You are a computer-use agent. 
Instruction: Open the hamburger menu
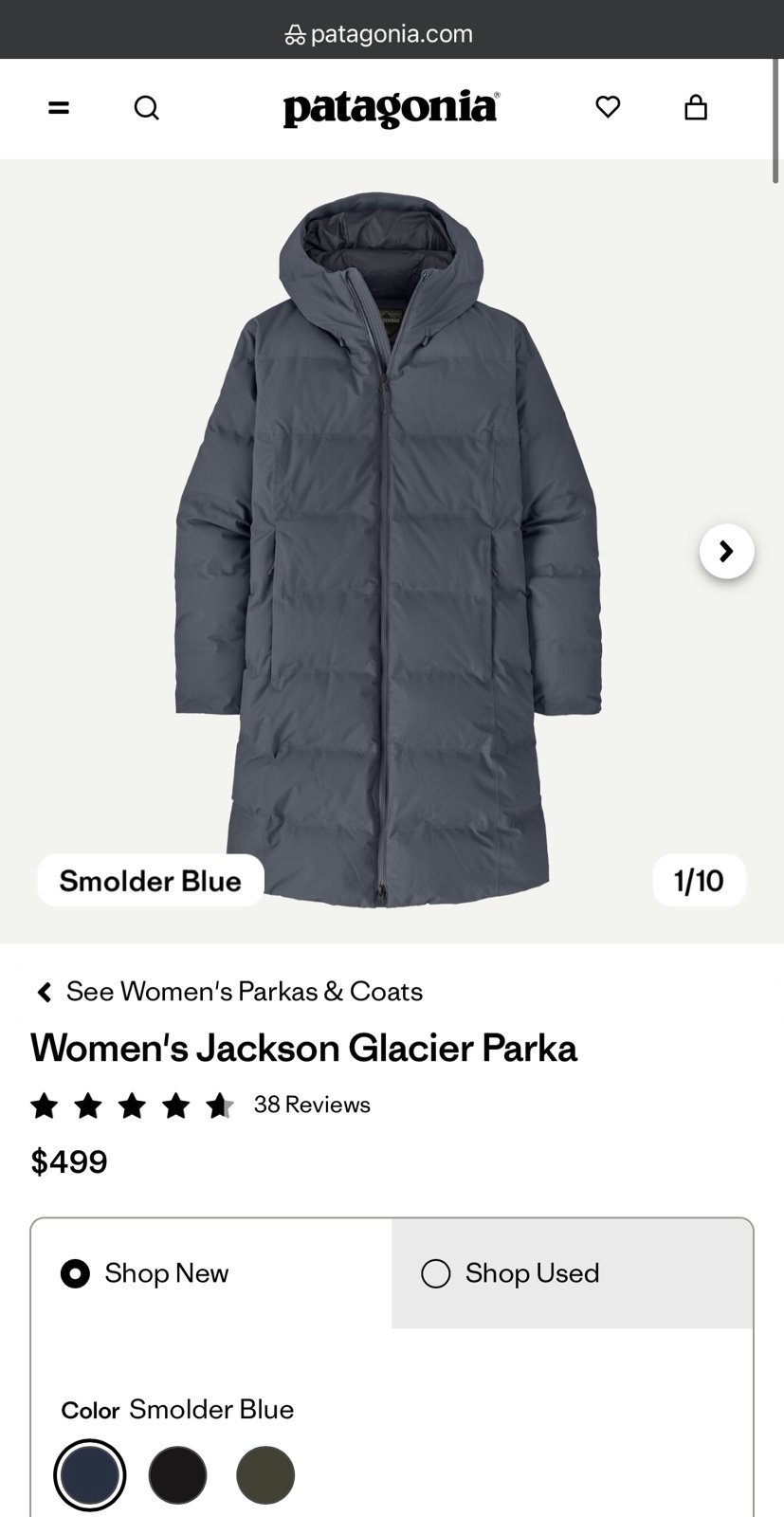(59, 108)
